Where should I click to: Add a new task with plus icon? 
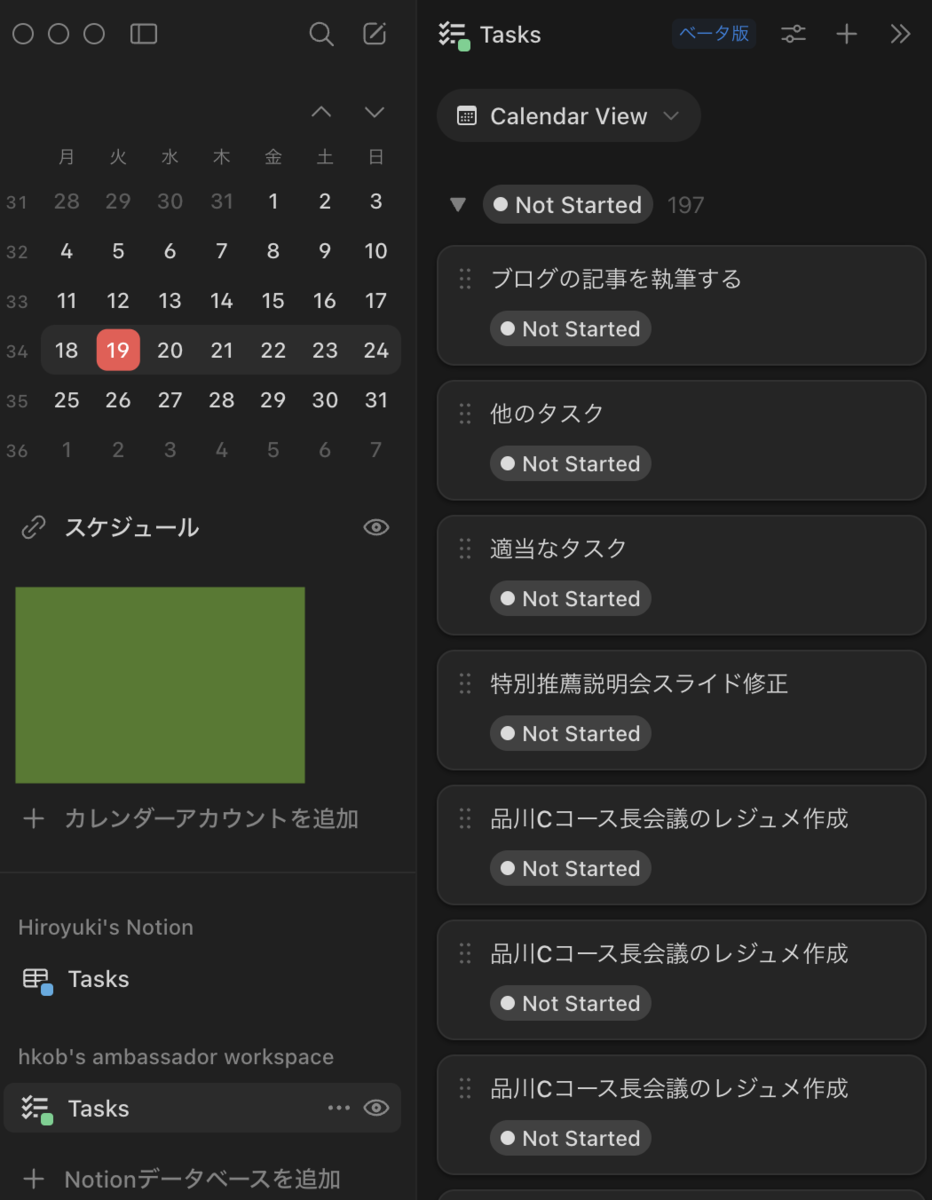847,35
